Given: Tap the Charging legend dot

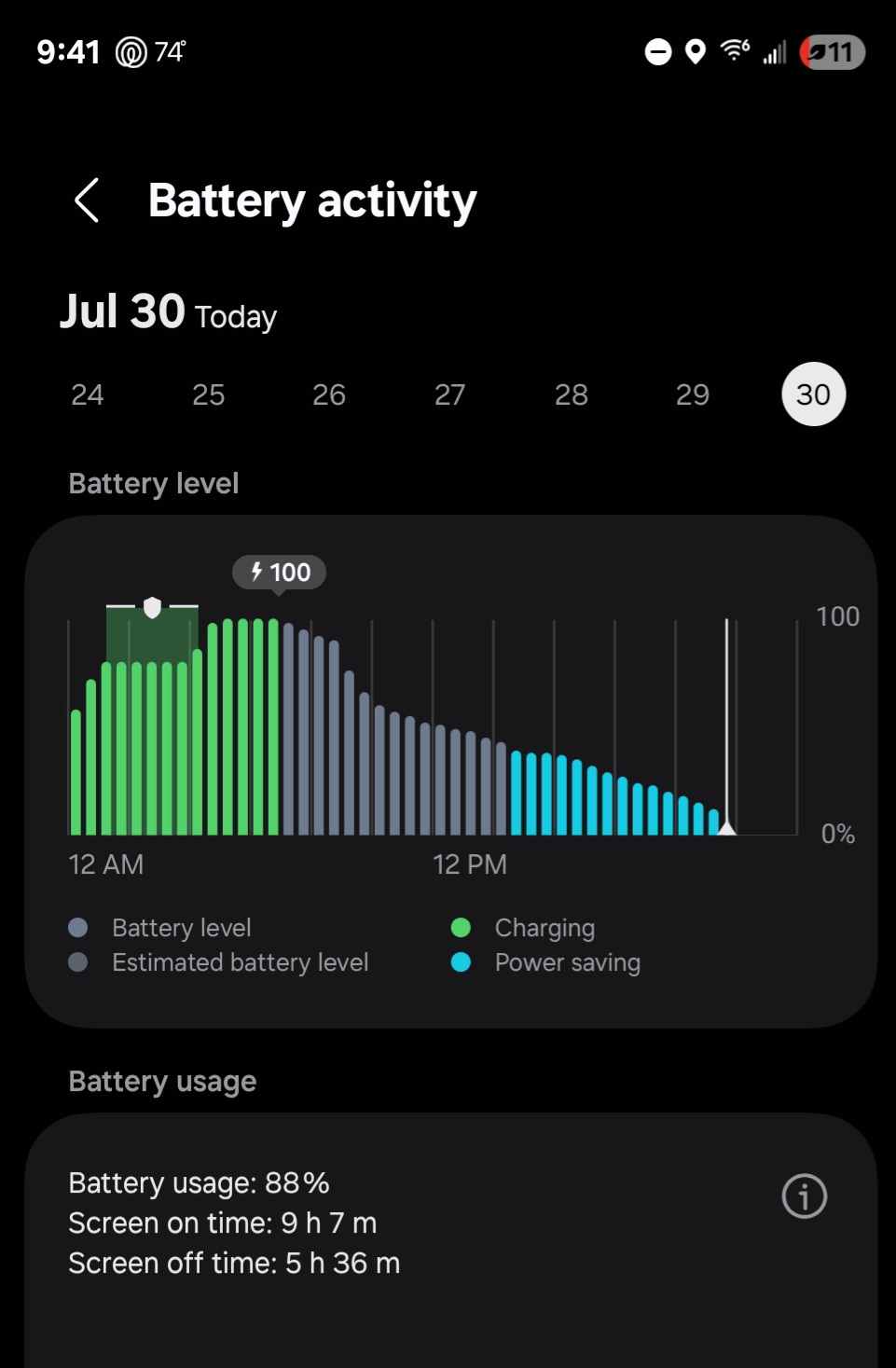Looking at the screenshot, I should 461,927.
